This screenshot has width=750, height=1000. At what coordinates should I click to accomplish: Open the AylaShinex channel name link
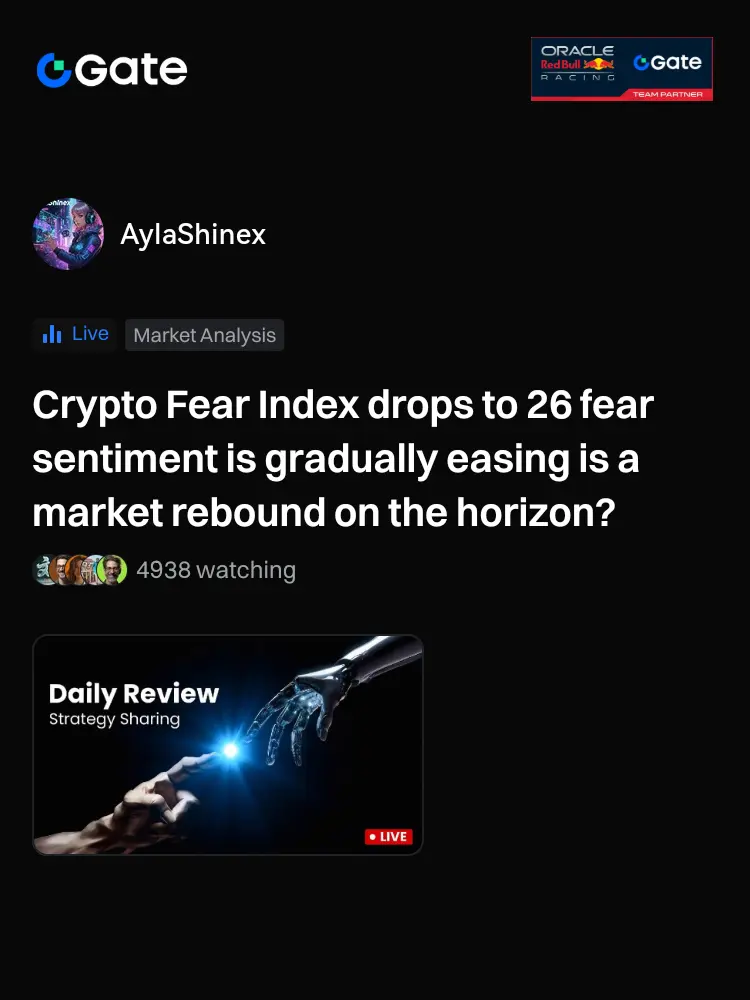tap(192, 234)
